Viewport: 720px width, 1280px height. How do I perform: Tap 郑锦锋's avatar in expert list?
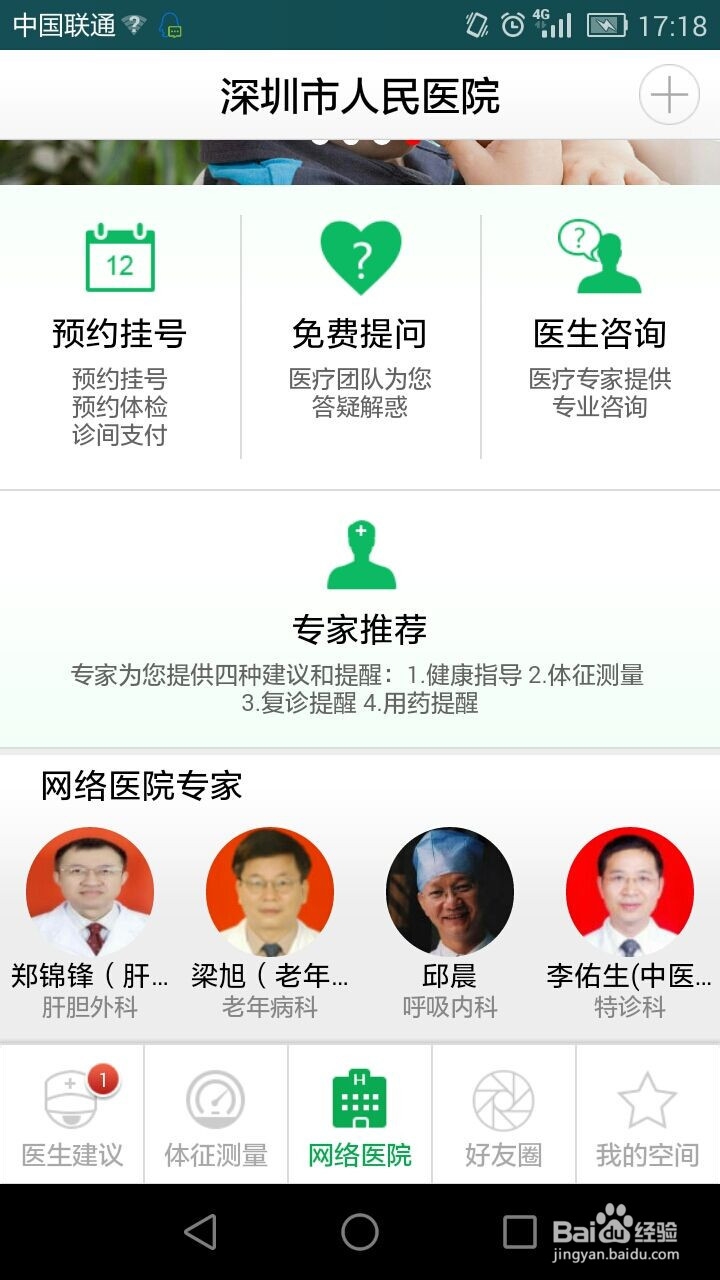(x=90, y=891)
